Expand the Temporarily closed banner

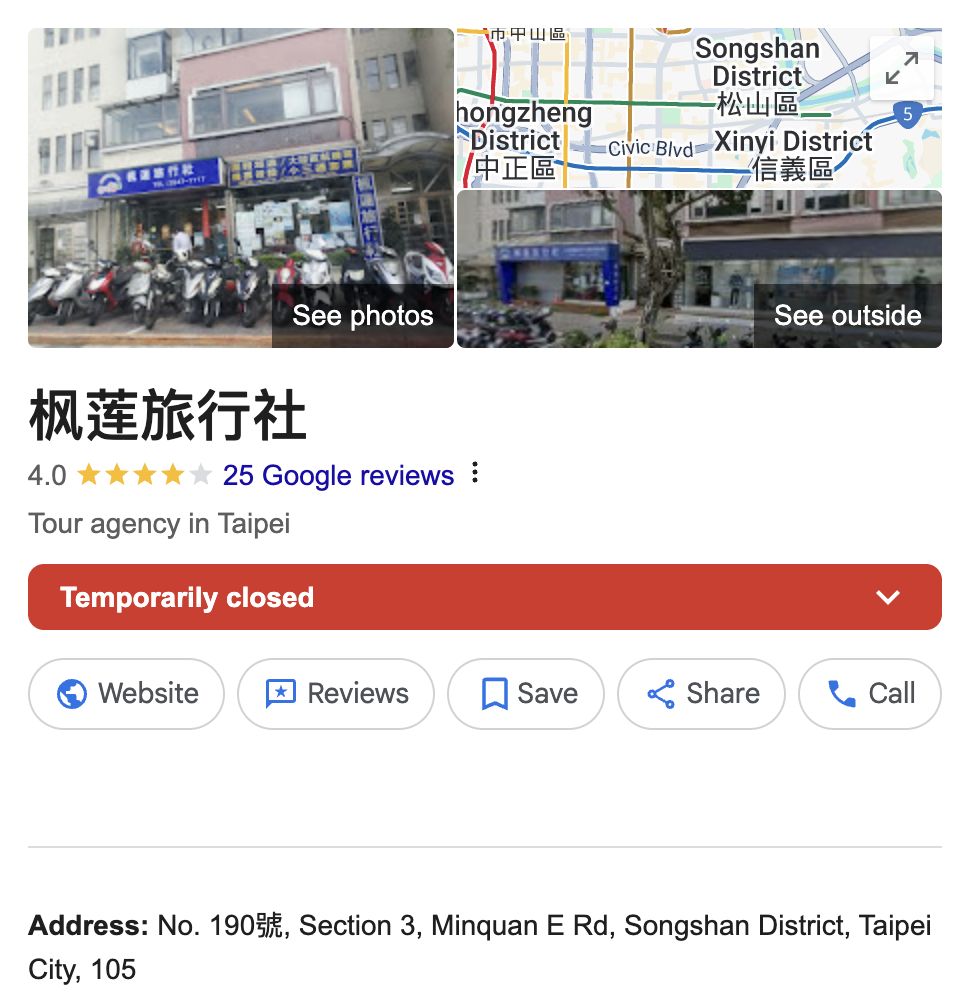(886, 597)
